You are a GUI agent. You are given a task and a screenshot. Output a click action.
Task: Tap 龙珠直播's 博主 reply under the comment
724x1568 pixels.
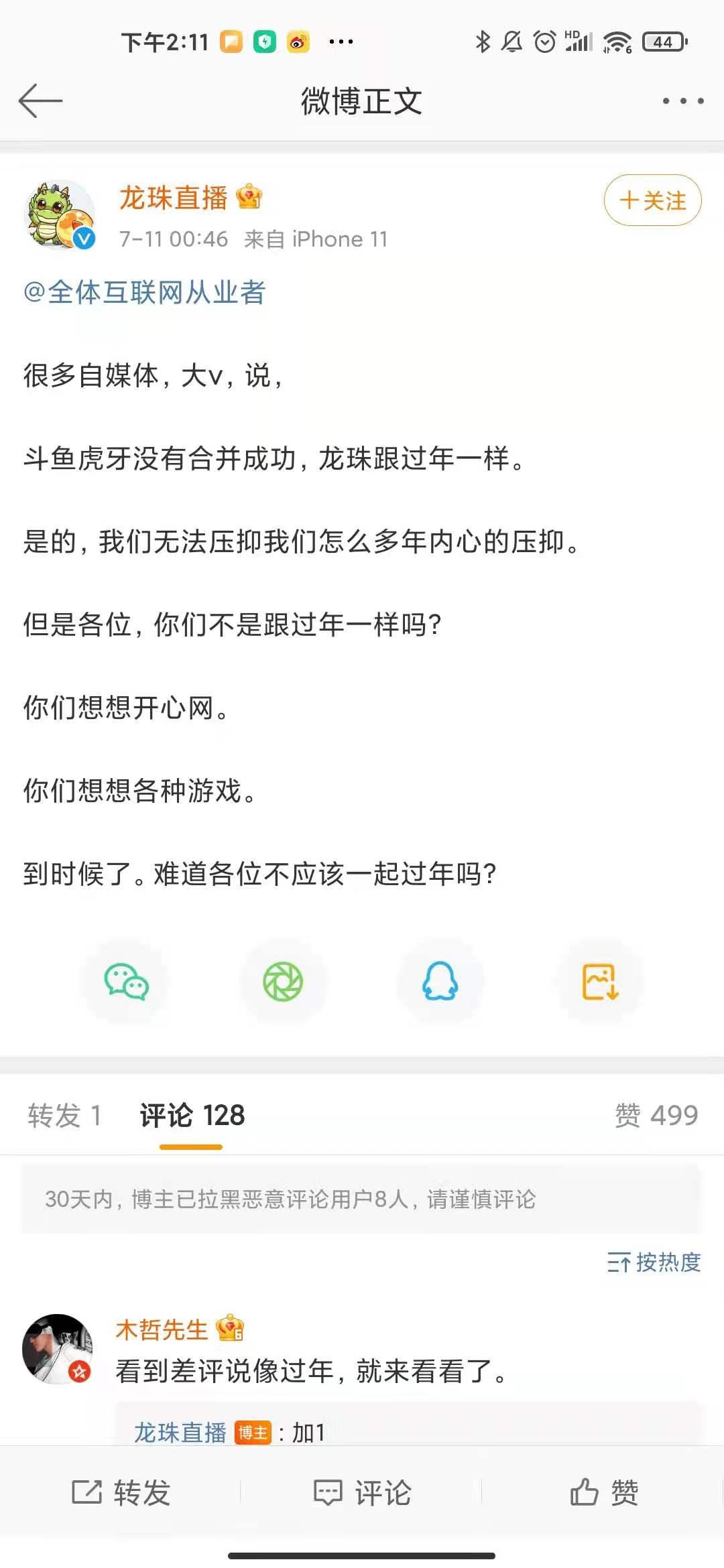click(178, 1431)
